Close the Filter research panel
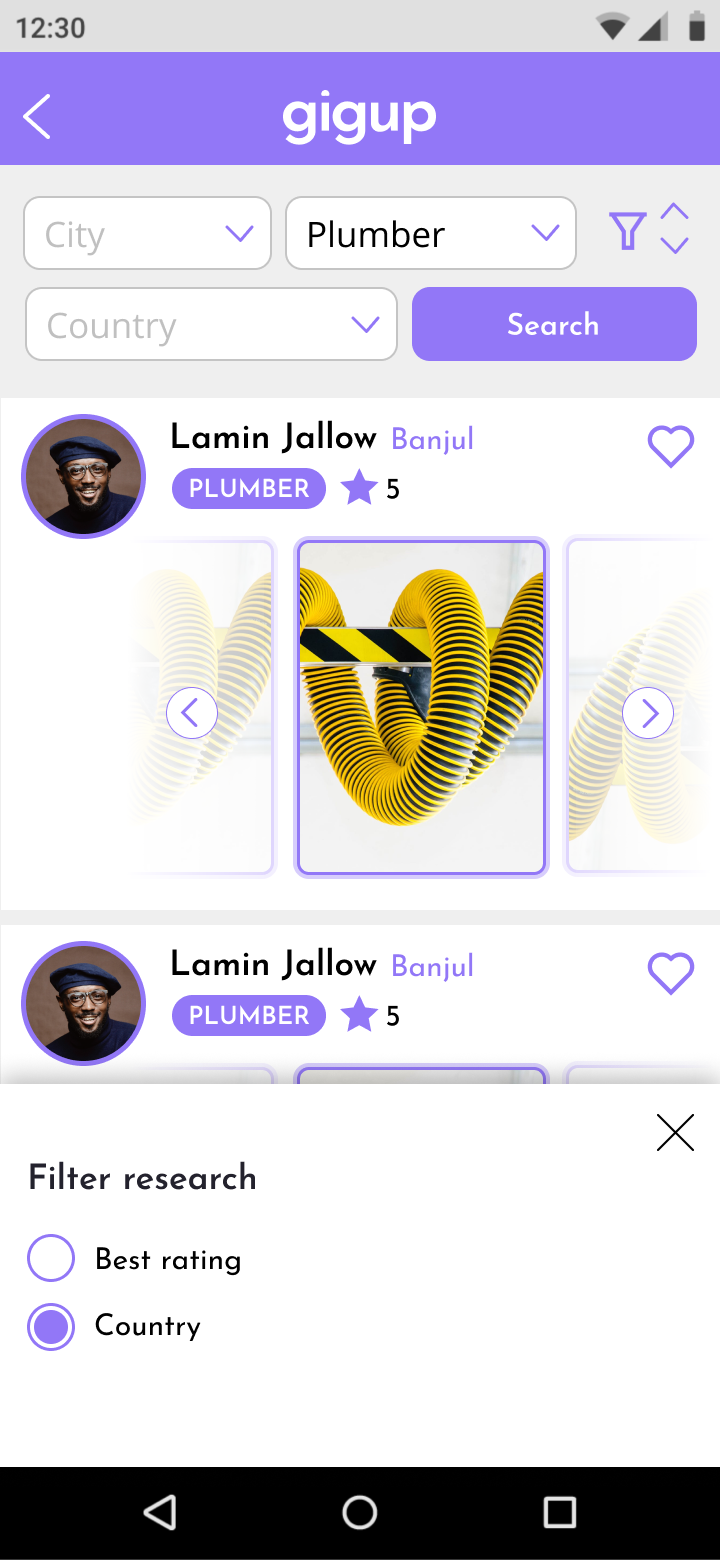Viewport: 720px width, 1560px height. tap(675, 1133)
